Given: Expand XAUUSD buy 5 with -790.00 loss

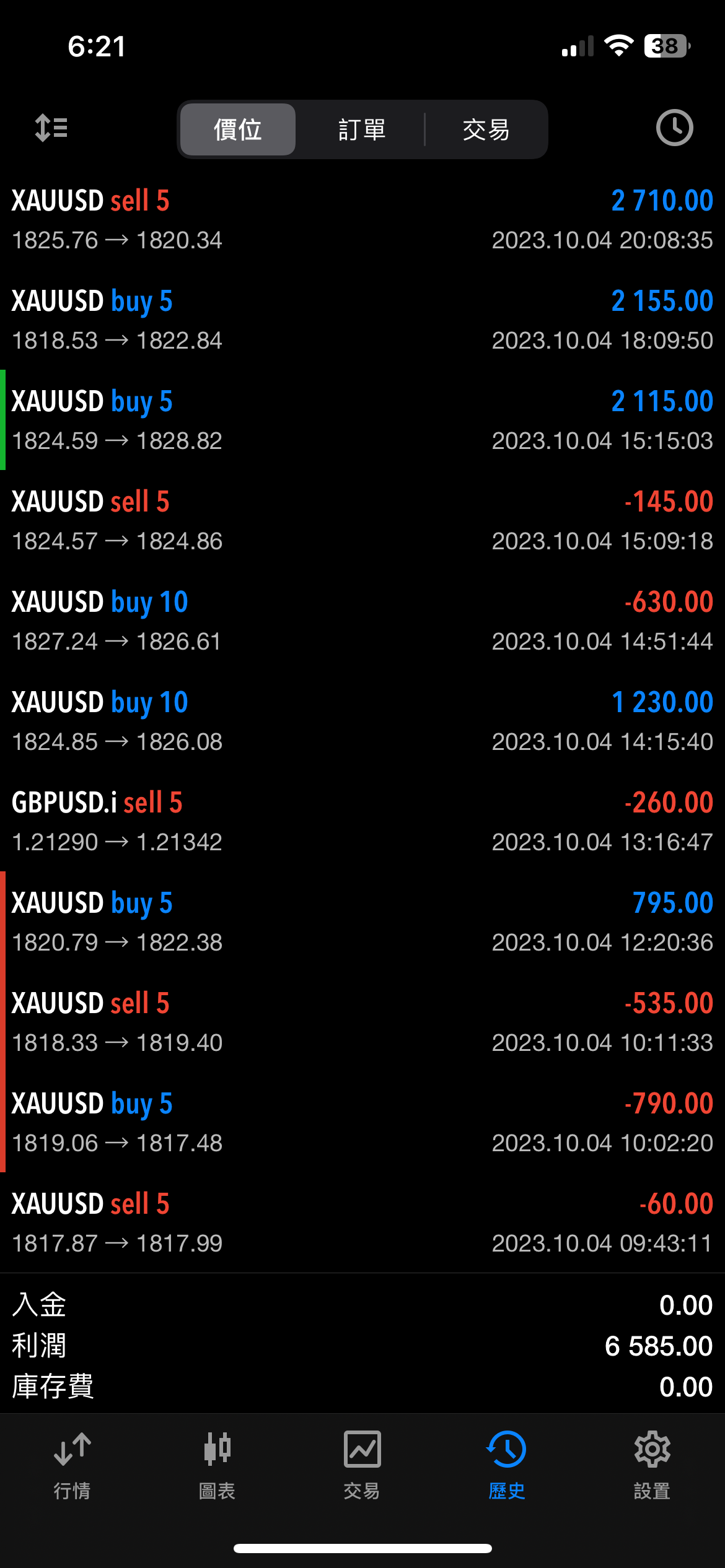Looking at the screenshot, I should click(x=362, y=1122).
